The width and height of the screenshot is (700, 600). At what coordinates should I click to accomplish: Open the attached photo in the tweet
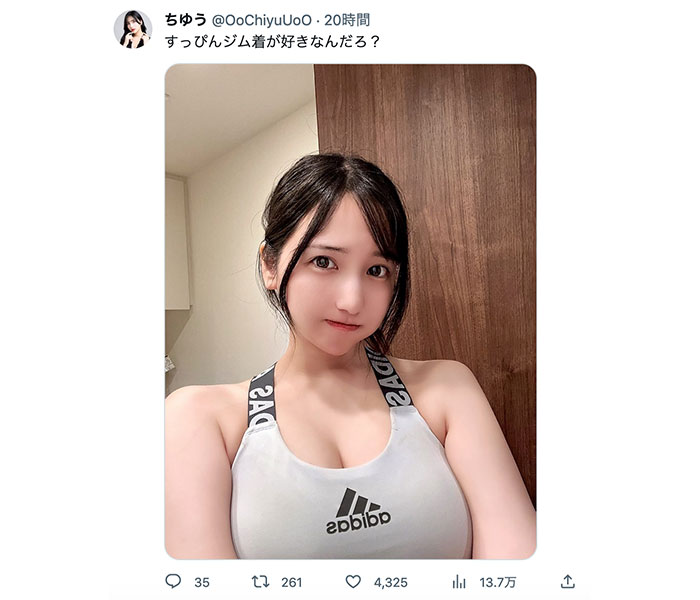coord(350,310)
